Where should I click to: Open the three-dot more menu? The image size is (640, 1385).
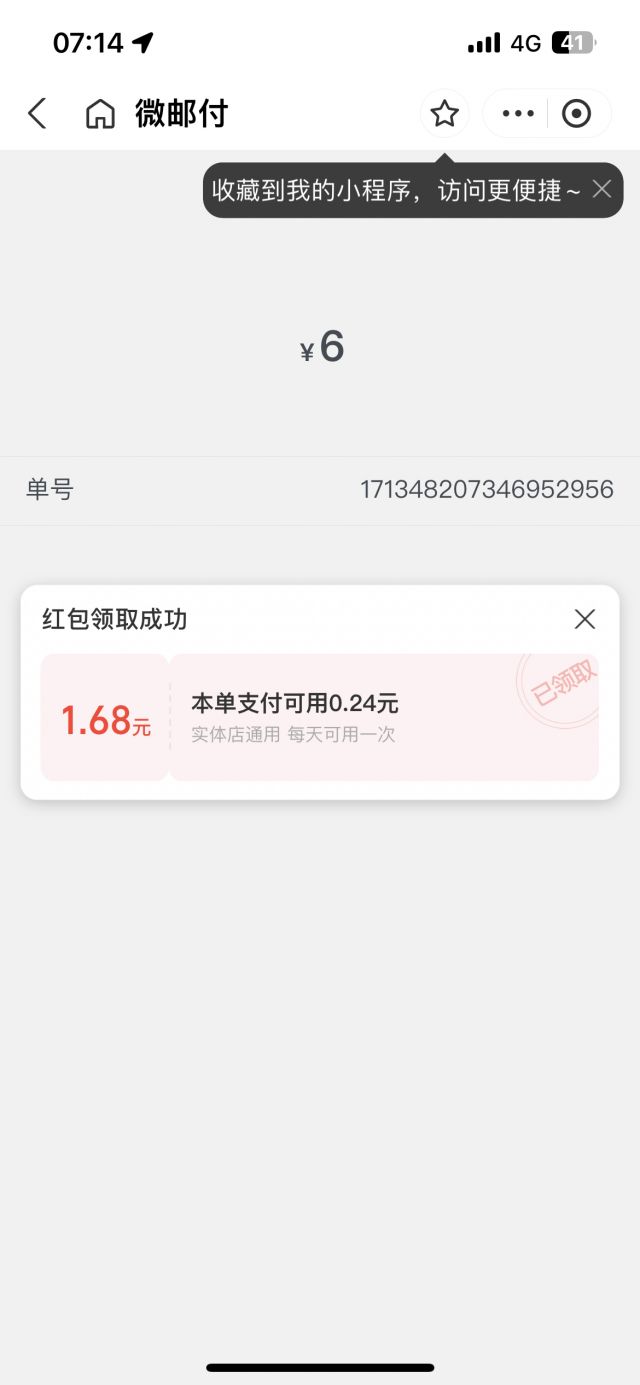click(x=518, y=114)
